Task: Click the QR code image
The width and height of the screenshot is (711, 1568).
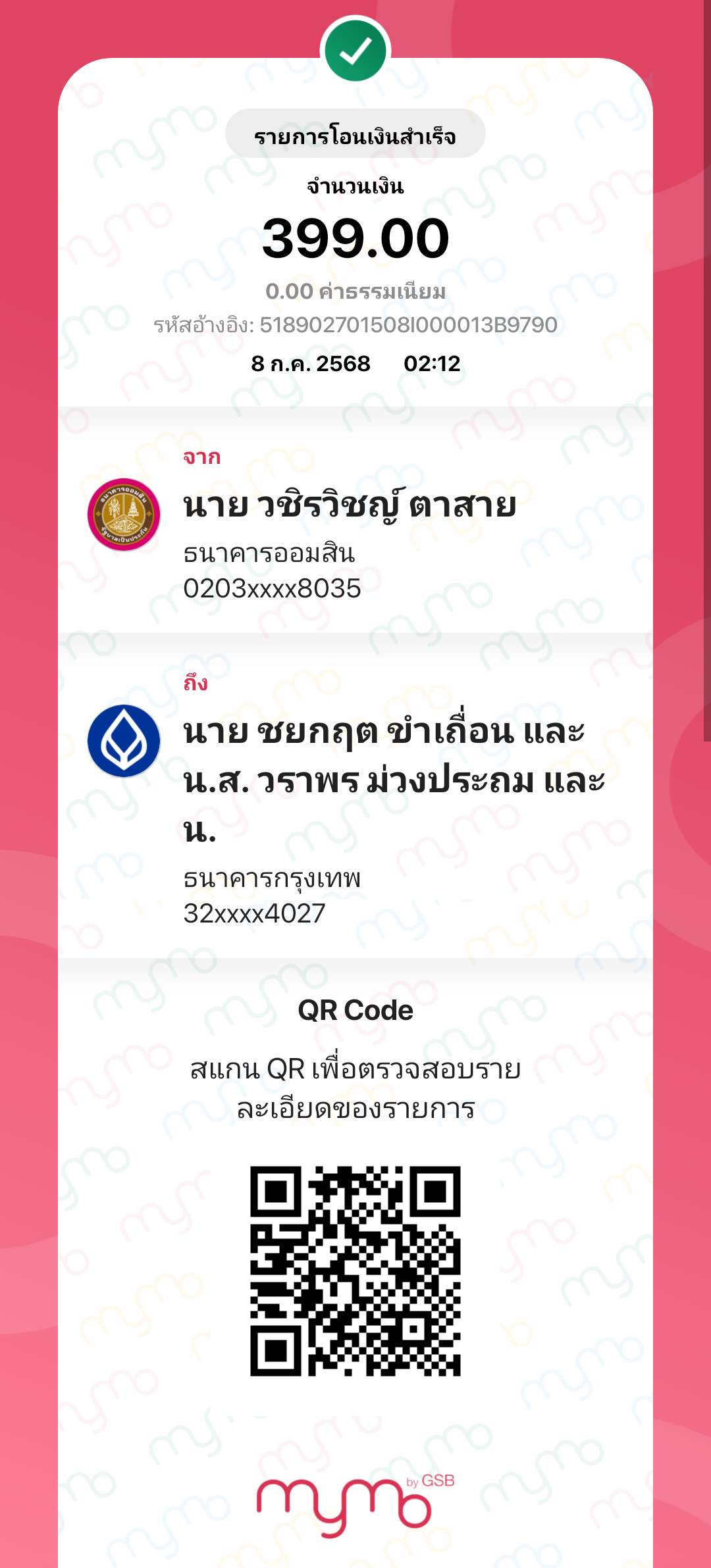Action: pos(355,1273)
